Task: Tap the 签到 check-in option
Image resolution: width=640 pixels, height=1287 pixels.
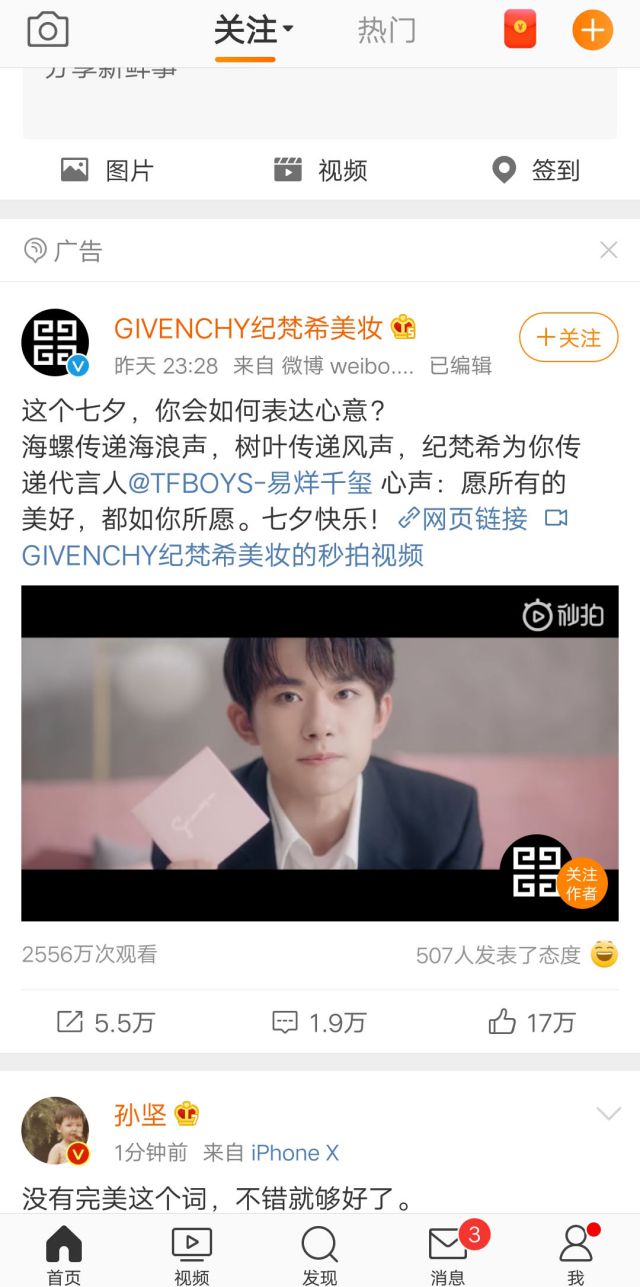Action: pyautogui.click(x=536, y=170)
